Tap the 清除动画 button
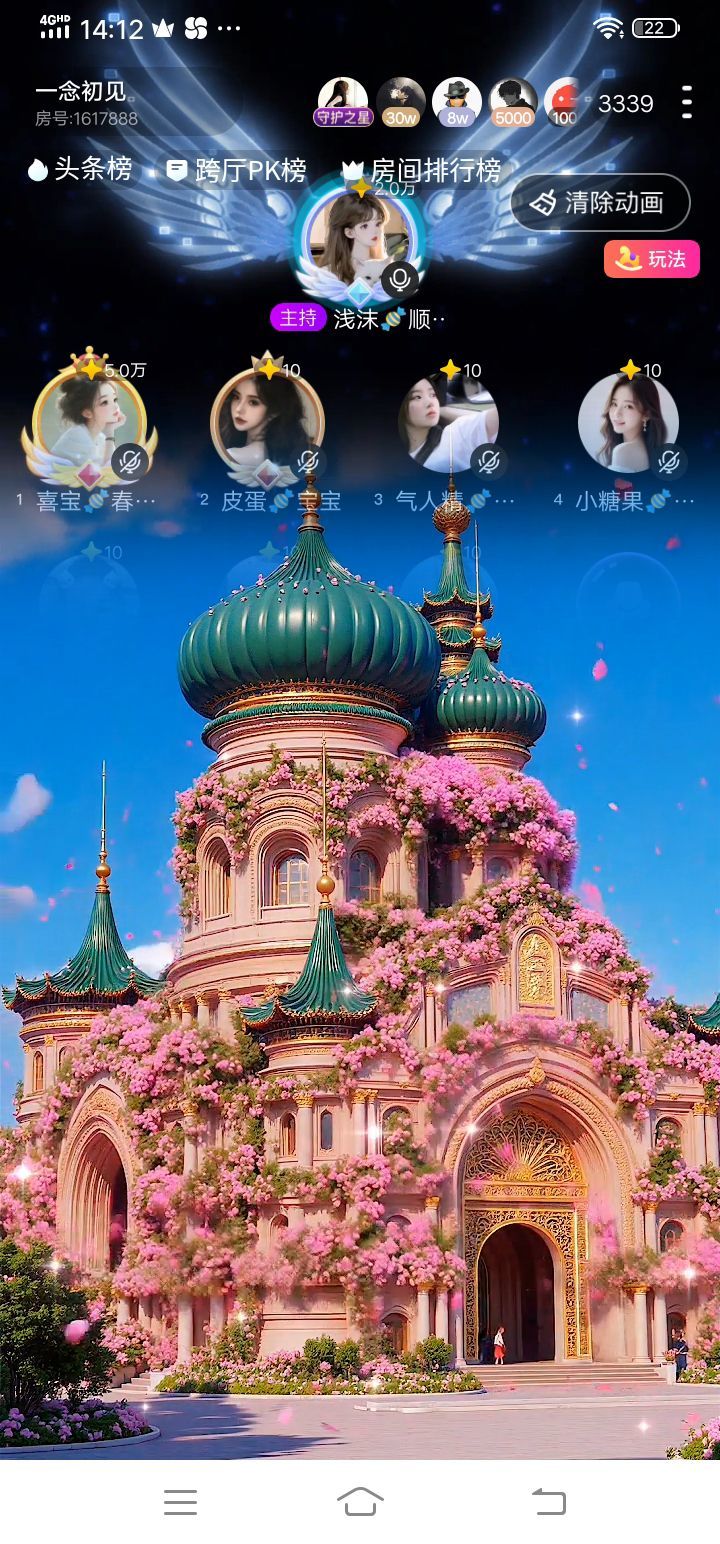This screenshot has height=1544, width=720. point(600,203)
